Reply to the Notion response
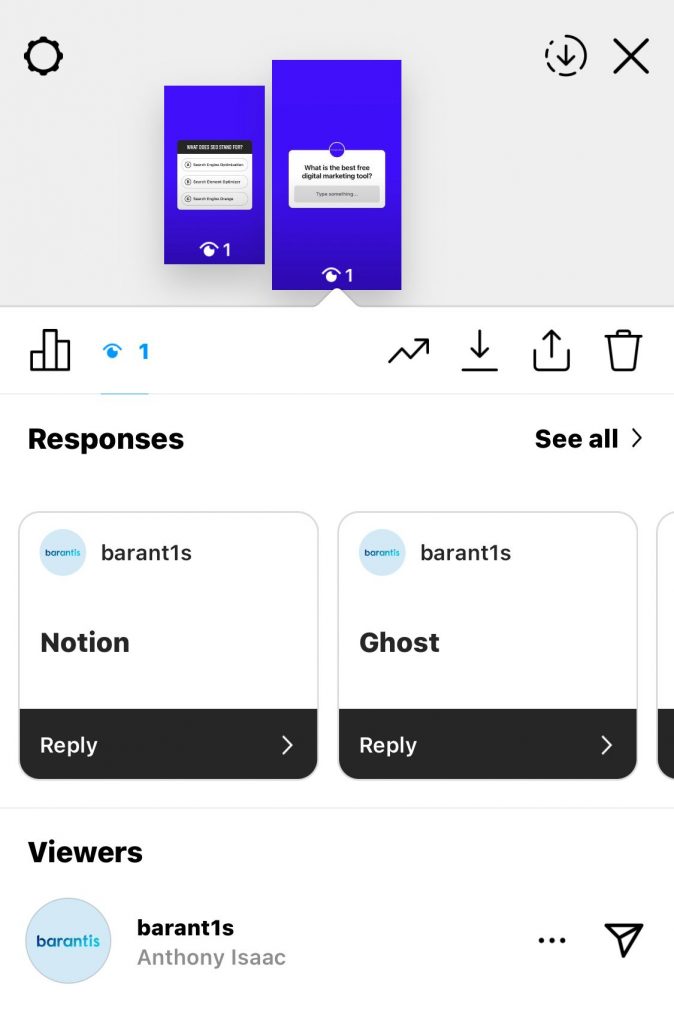The width and height of the screenshot is (674, 1024). pyautogui.click(x=168, y=745)
